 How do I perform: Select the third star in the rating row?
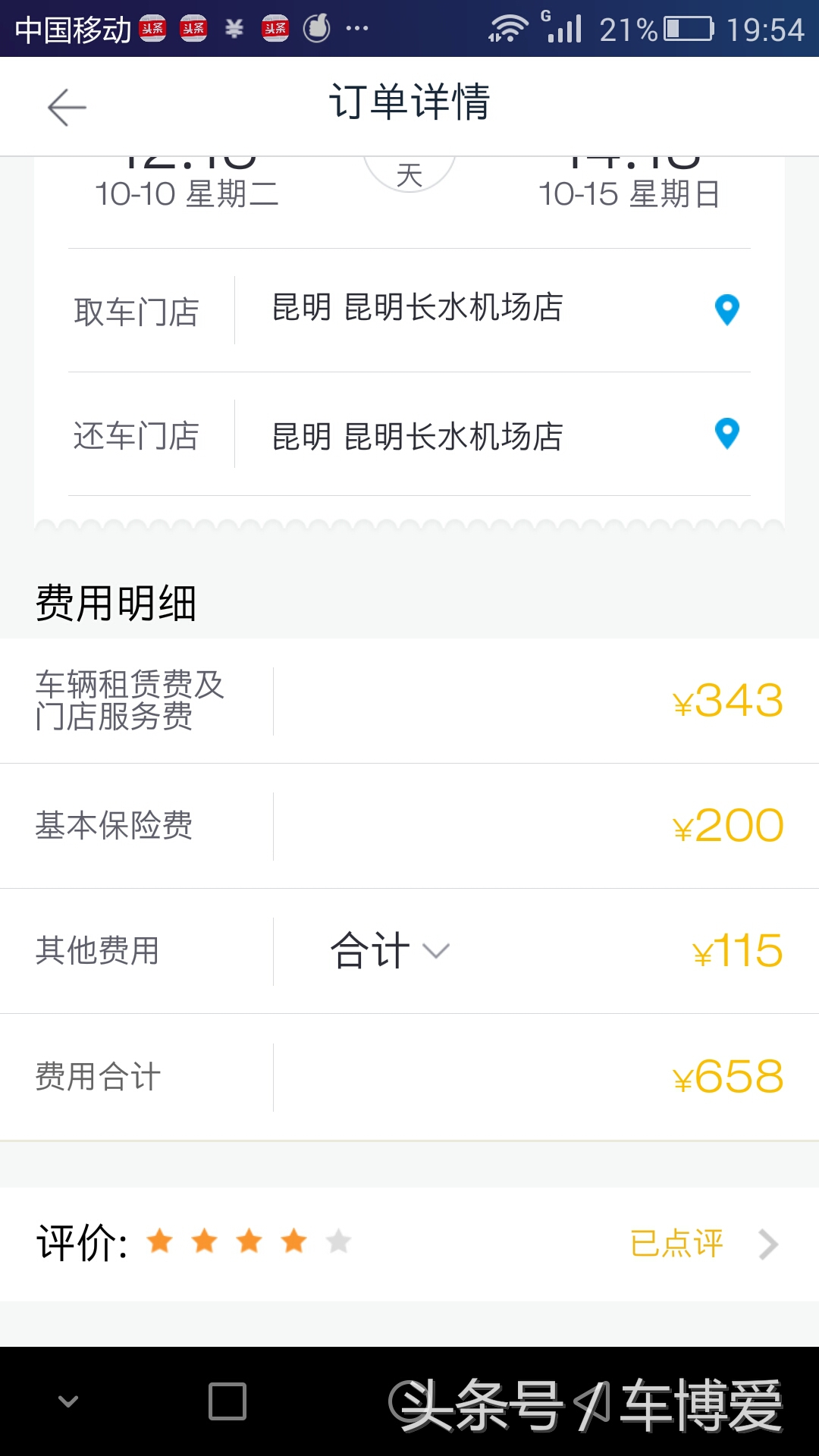coord(248,1242)
